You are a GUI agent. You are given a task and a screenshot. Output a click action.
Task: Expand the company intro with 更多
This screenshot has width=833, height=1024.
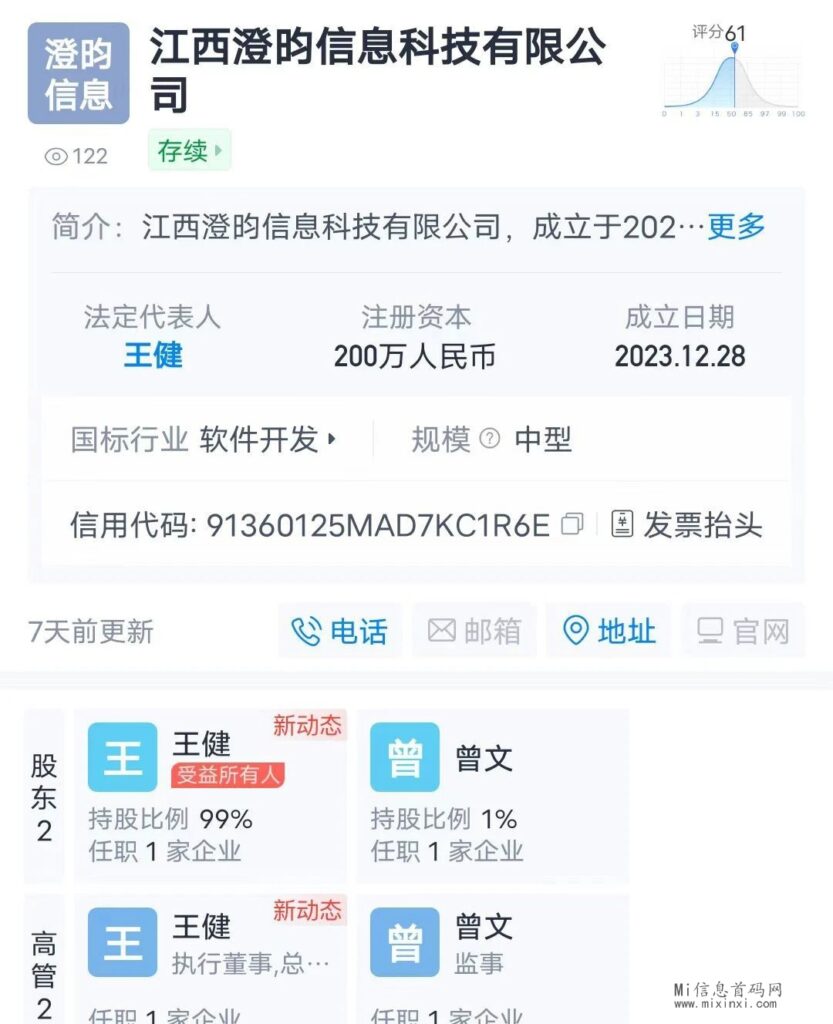click(736, 227)
